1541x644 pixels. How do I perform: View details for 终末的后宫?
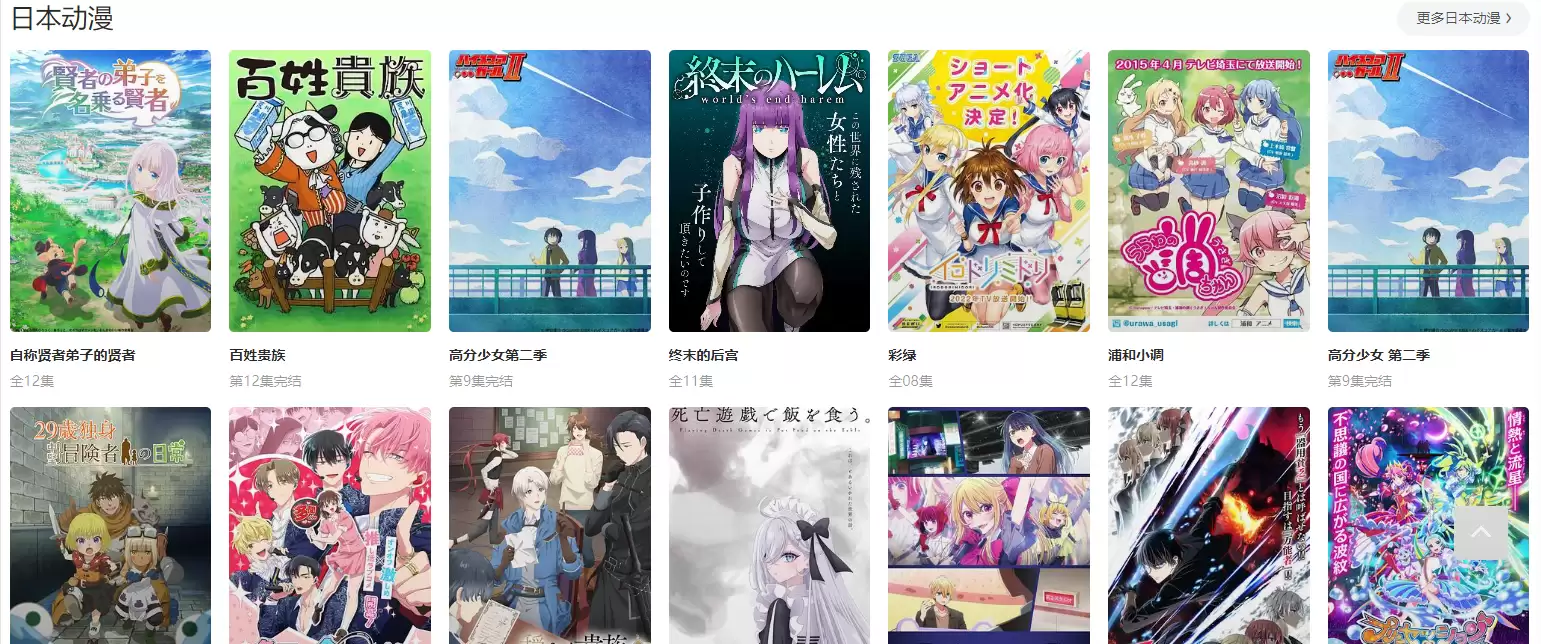point(769,191)
